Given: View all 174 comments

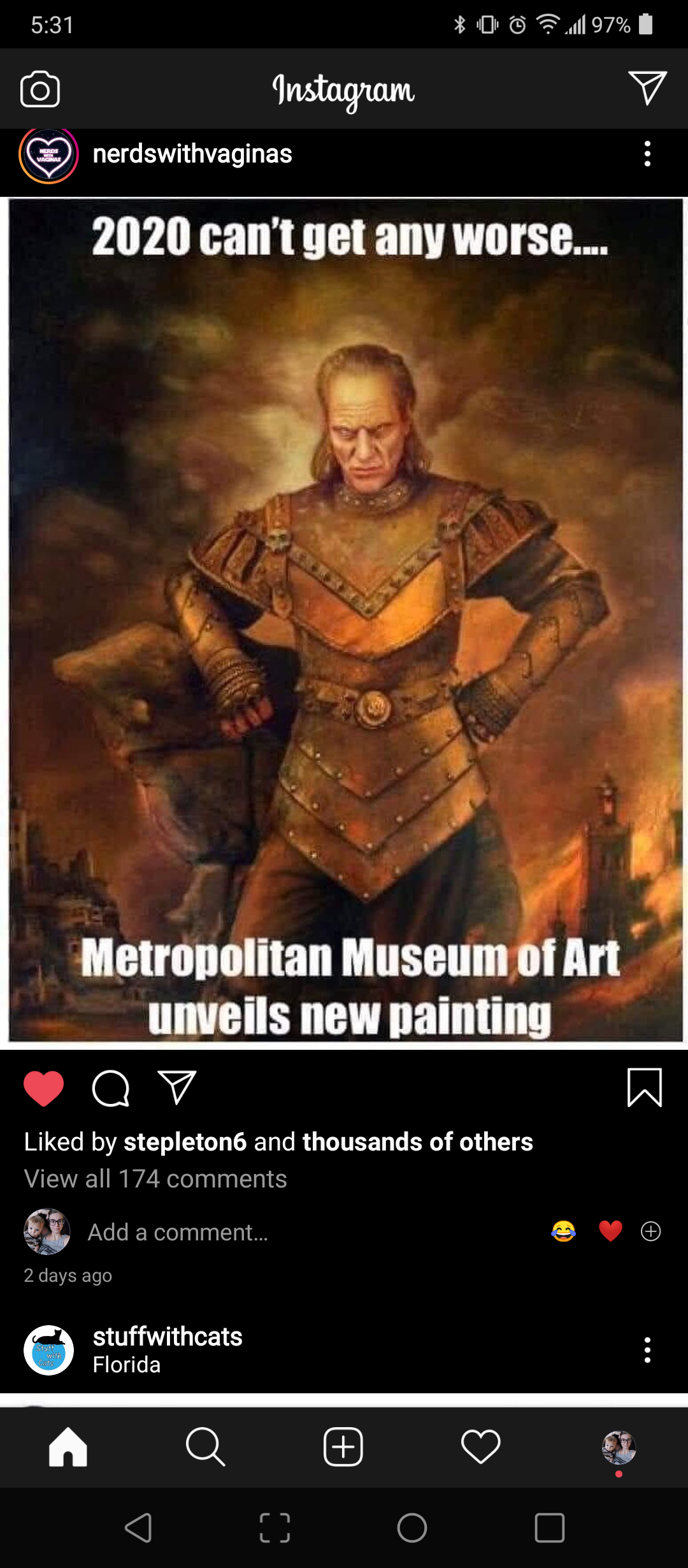Looking at the screenshot, I should point(155,1179).
